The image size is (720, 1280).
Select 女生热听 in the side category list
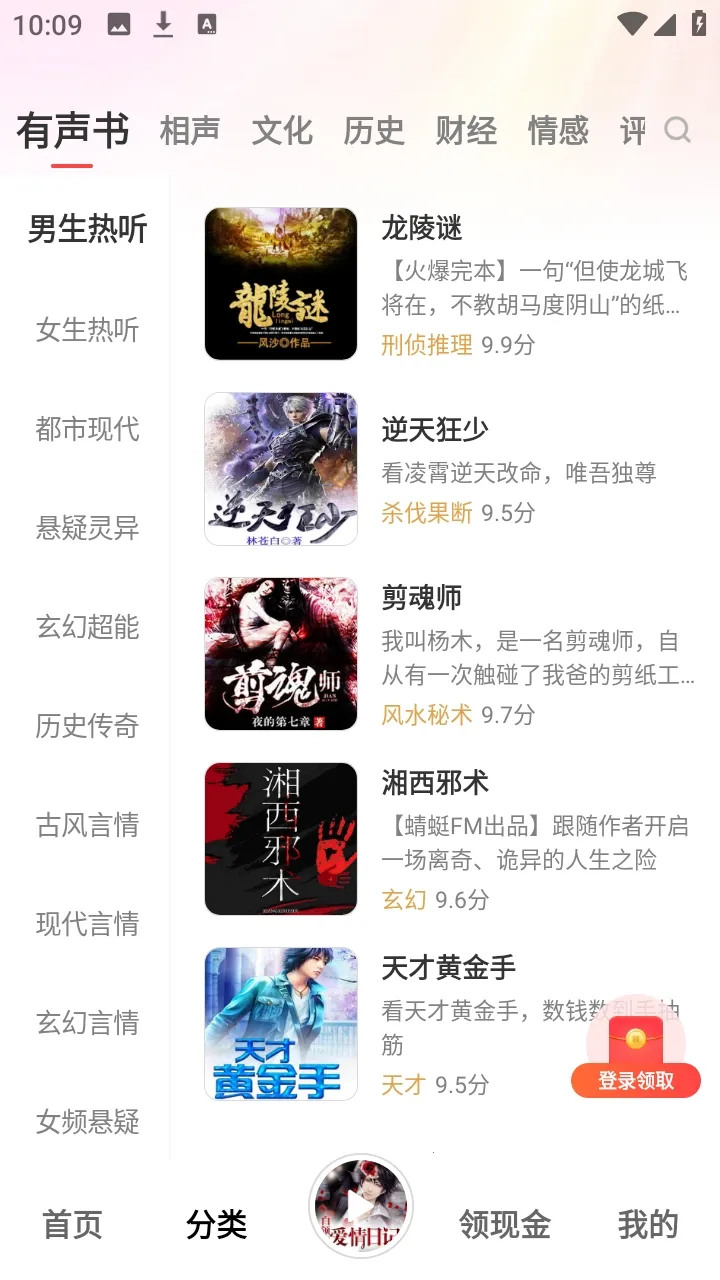click(x=87, y=330)
